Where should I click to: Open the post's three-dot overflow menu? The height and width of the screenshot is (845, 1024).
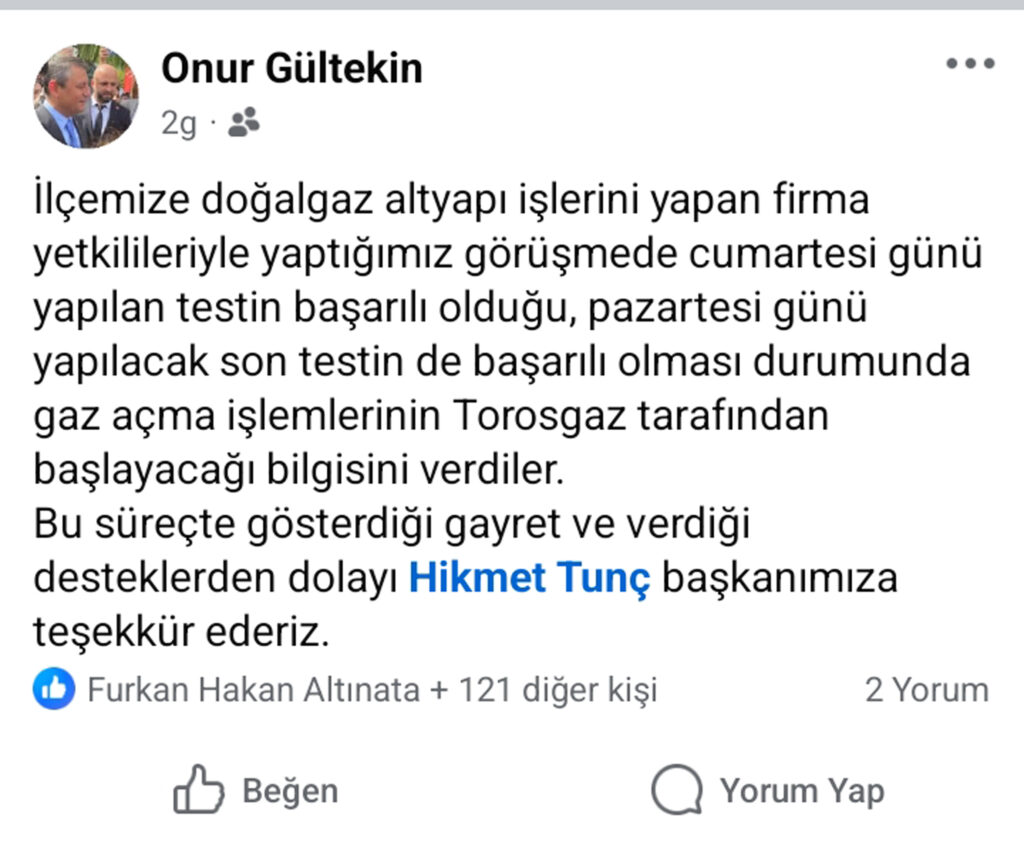[x=969, y=64]
